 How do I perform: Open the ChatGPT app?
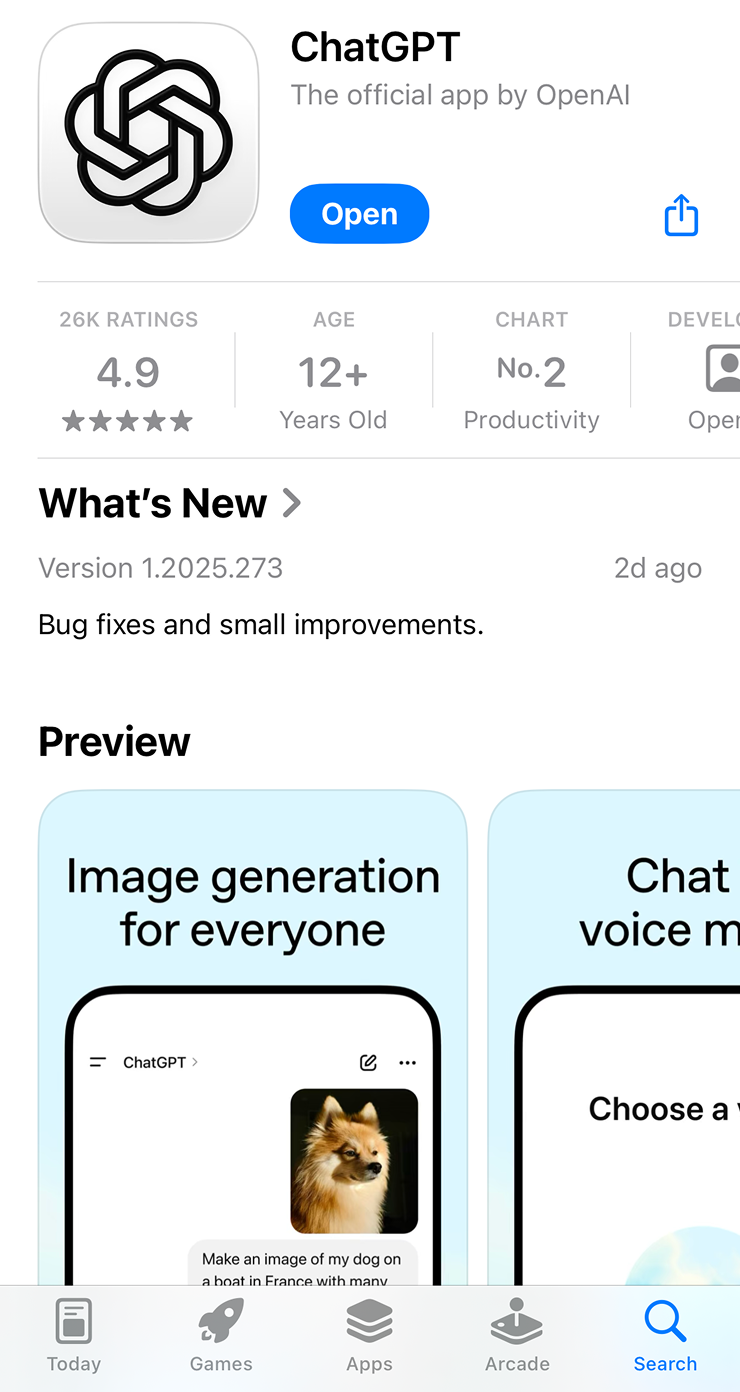[359, 214]
